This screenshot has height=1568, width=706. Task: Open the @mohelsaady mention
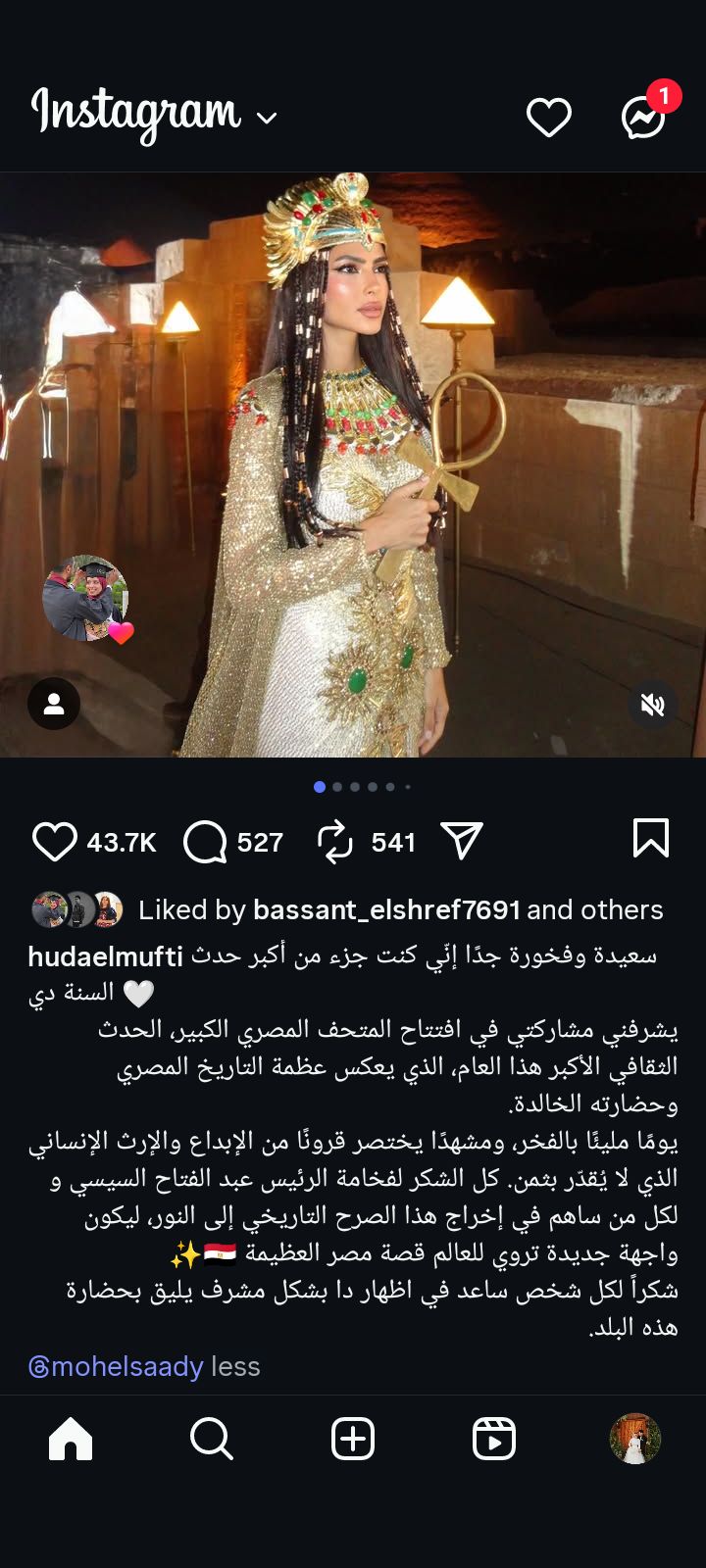(116, 1366)
